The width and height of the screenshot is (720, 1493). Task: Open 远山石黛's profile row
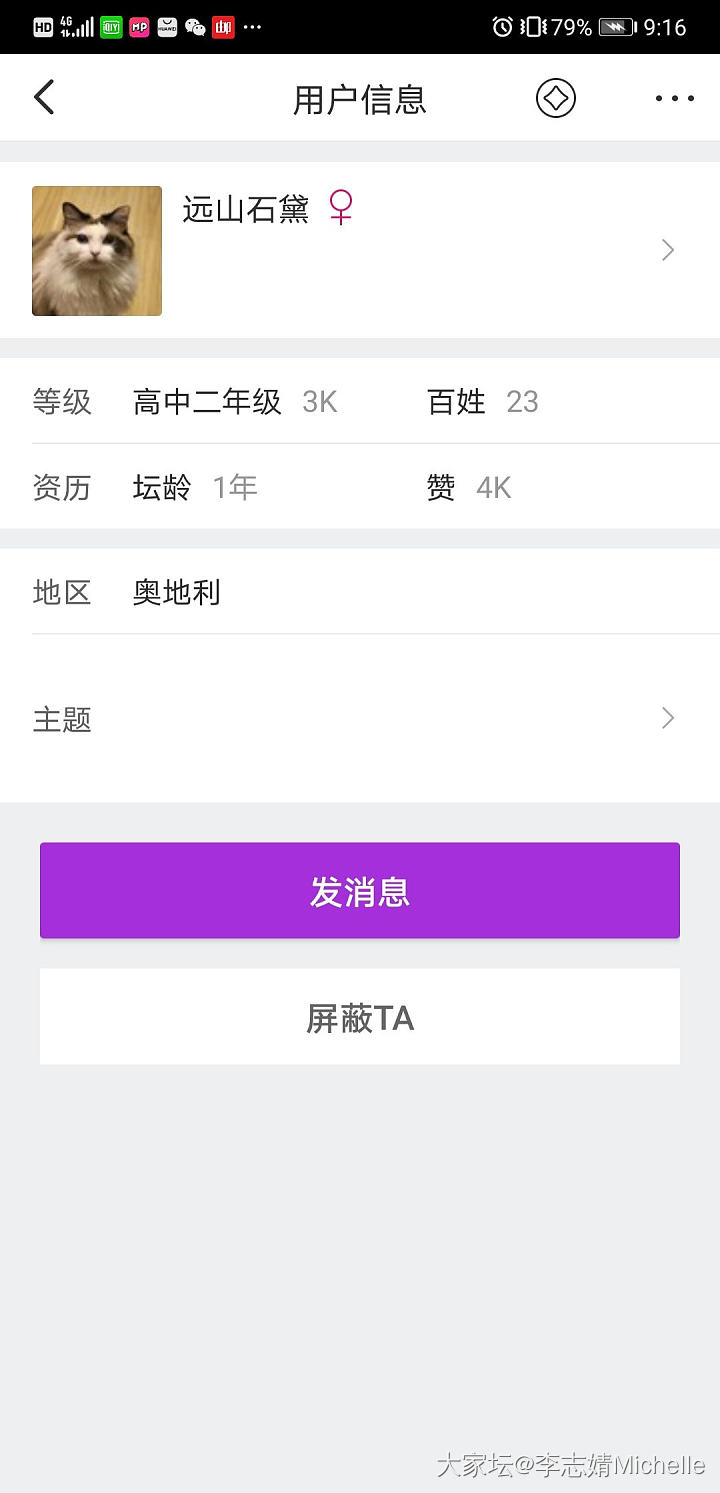(360, 250)
